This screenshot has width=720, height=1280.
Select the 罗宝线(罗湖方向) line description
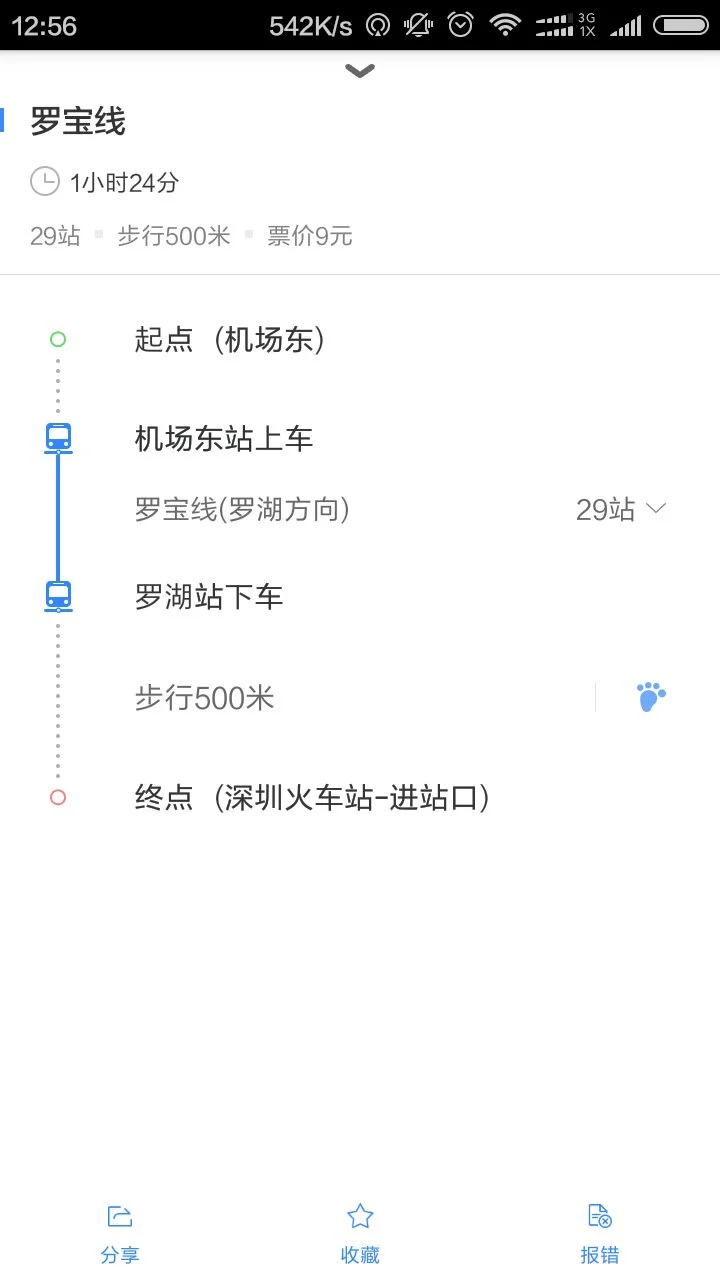coord(243,509)
